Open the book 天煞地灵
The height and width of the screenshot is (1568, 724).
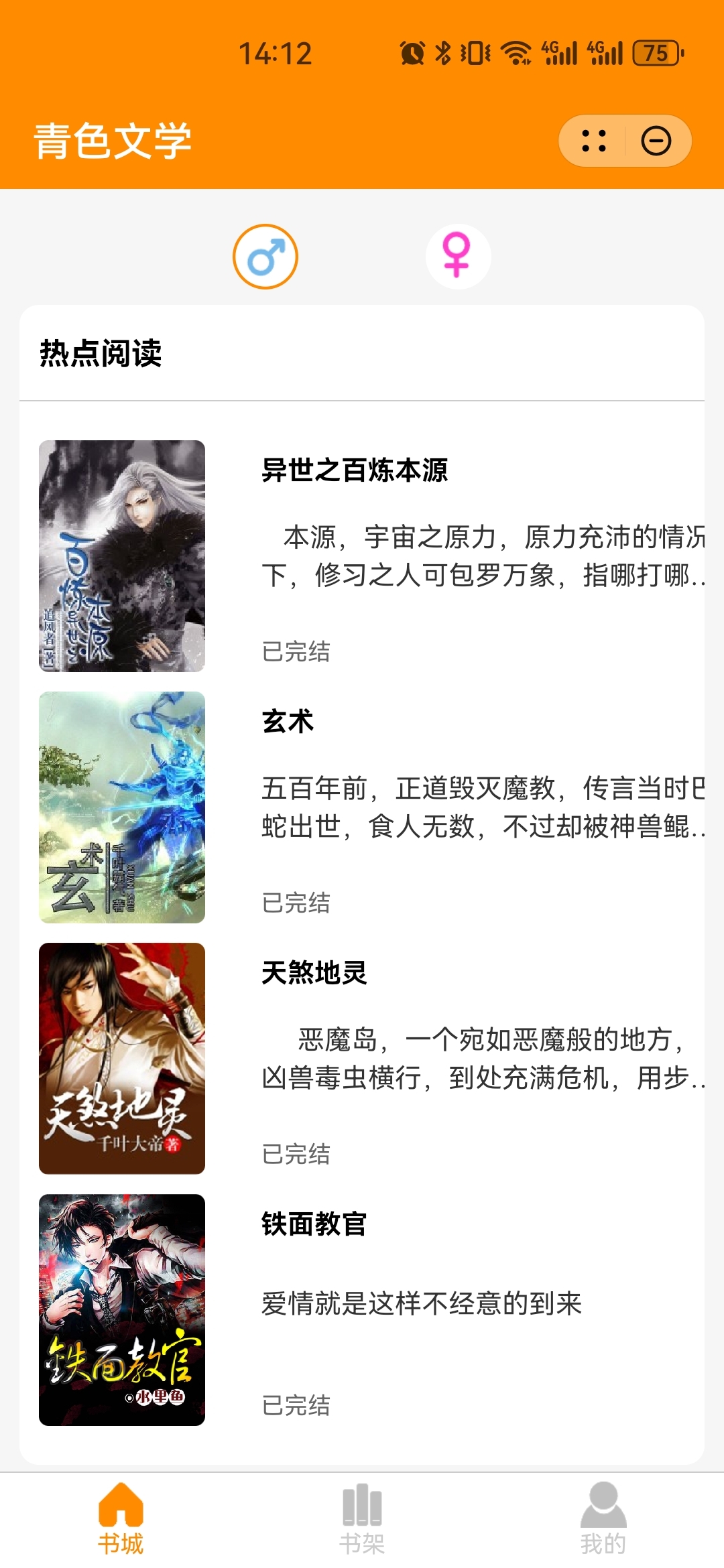click(x=314, y=973)
